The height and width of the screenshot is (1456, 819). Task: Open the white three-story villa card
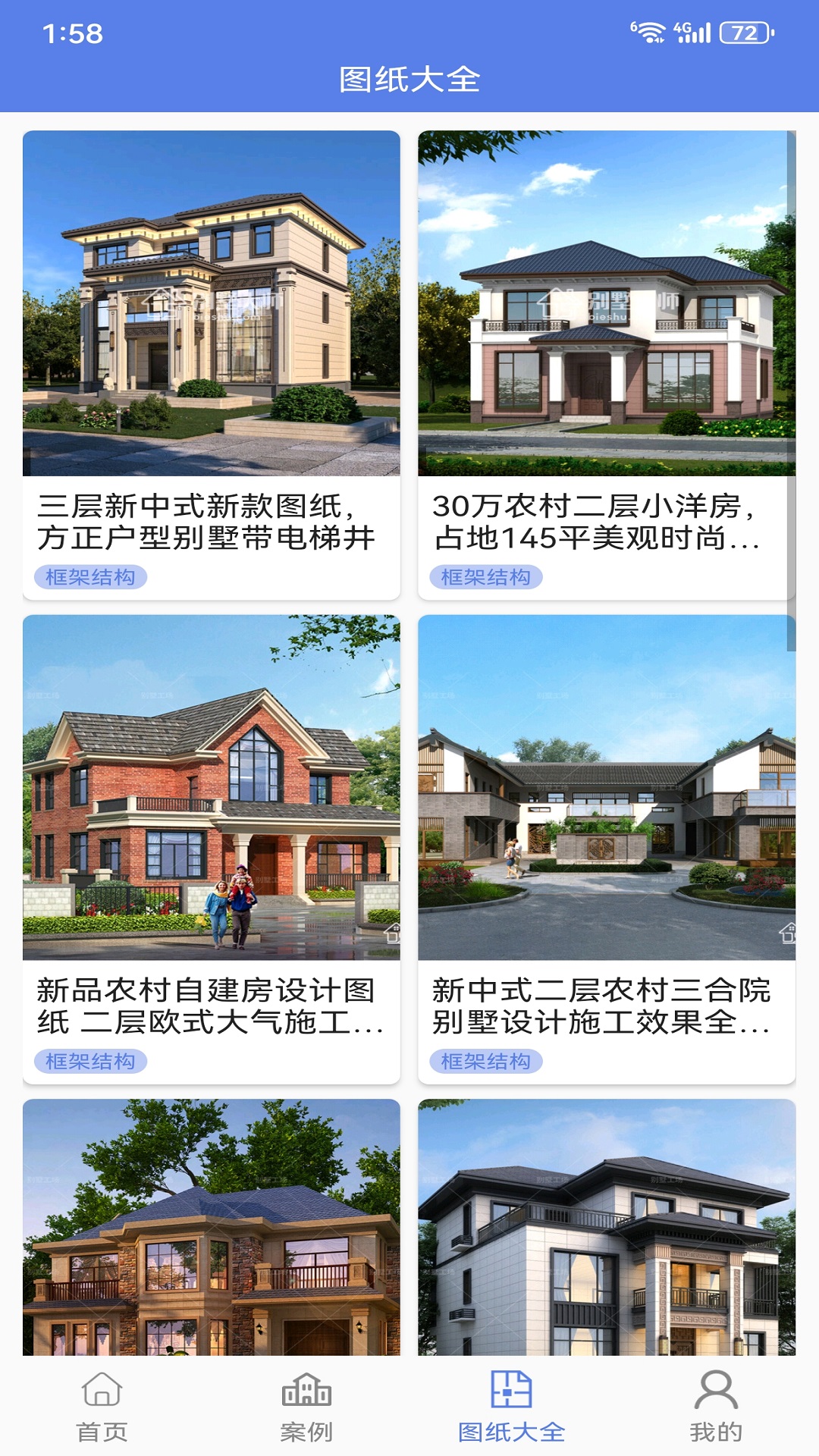[x=605, y=1227]
